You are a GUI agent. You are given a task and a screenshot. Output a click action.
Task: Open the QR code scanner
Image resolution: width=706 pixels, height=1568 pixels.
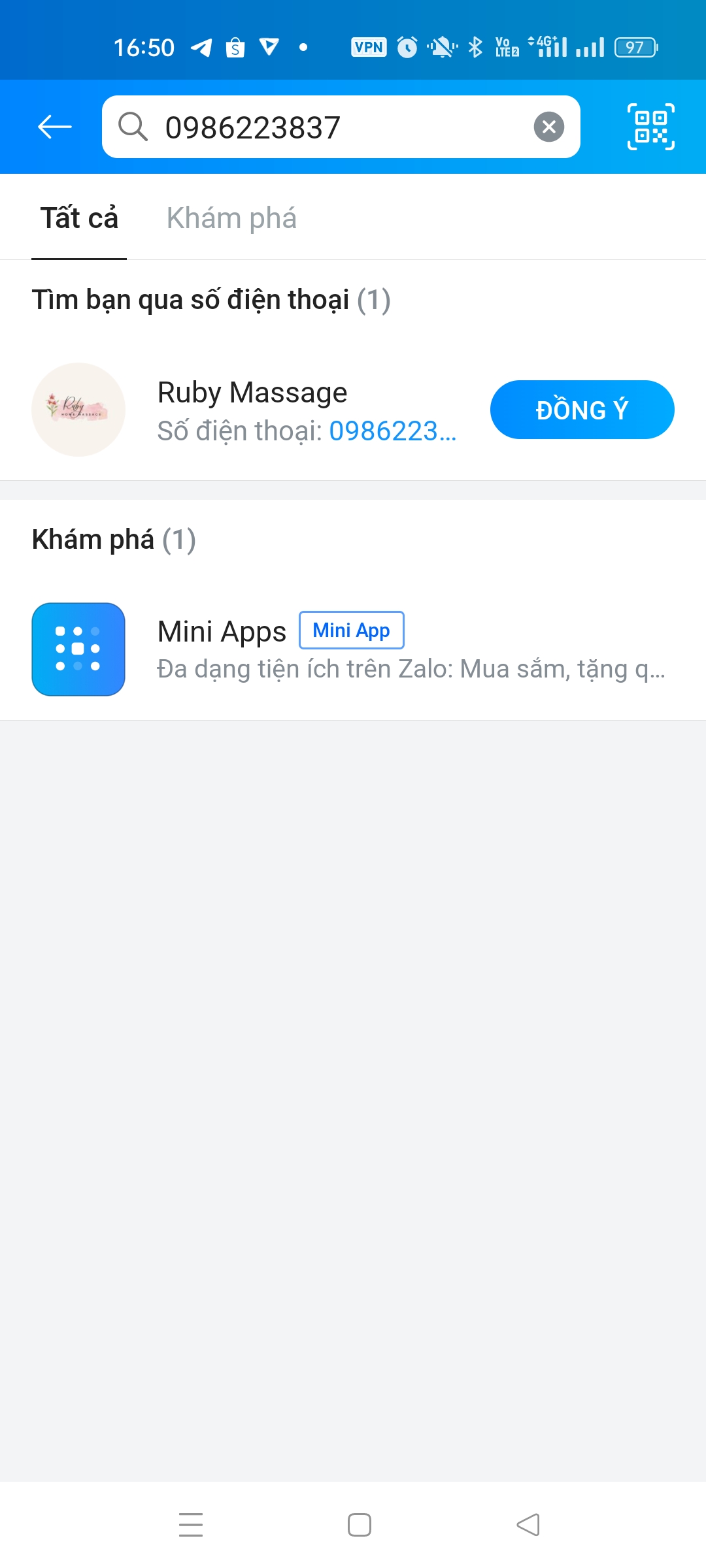[x=650, y=126]
